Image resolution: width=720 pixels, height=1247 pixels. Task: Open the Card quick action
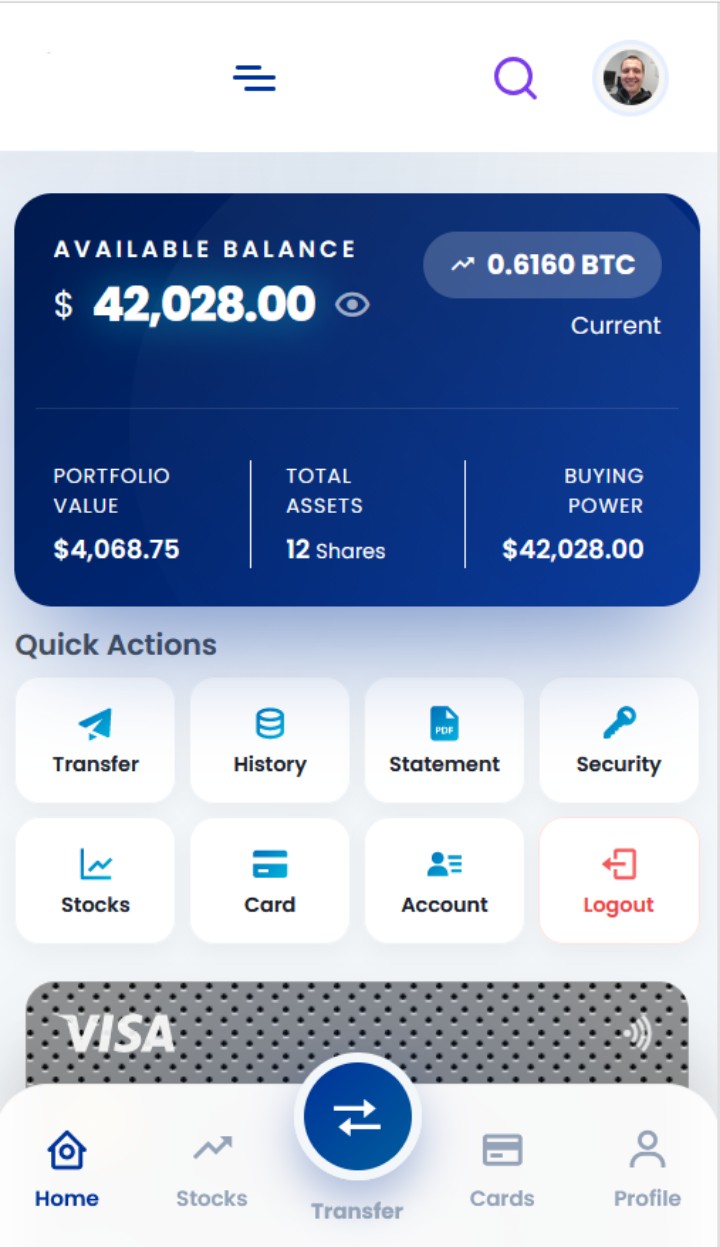269,881
